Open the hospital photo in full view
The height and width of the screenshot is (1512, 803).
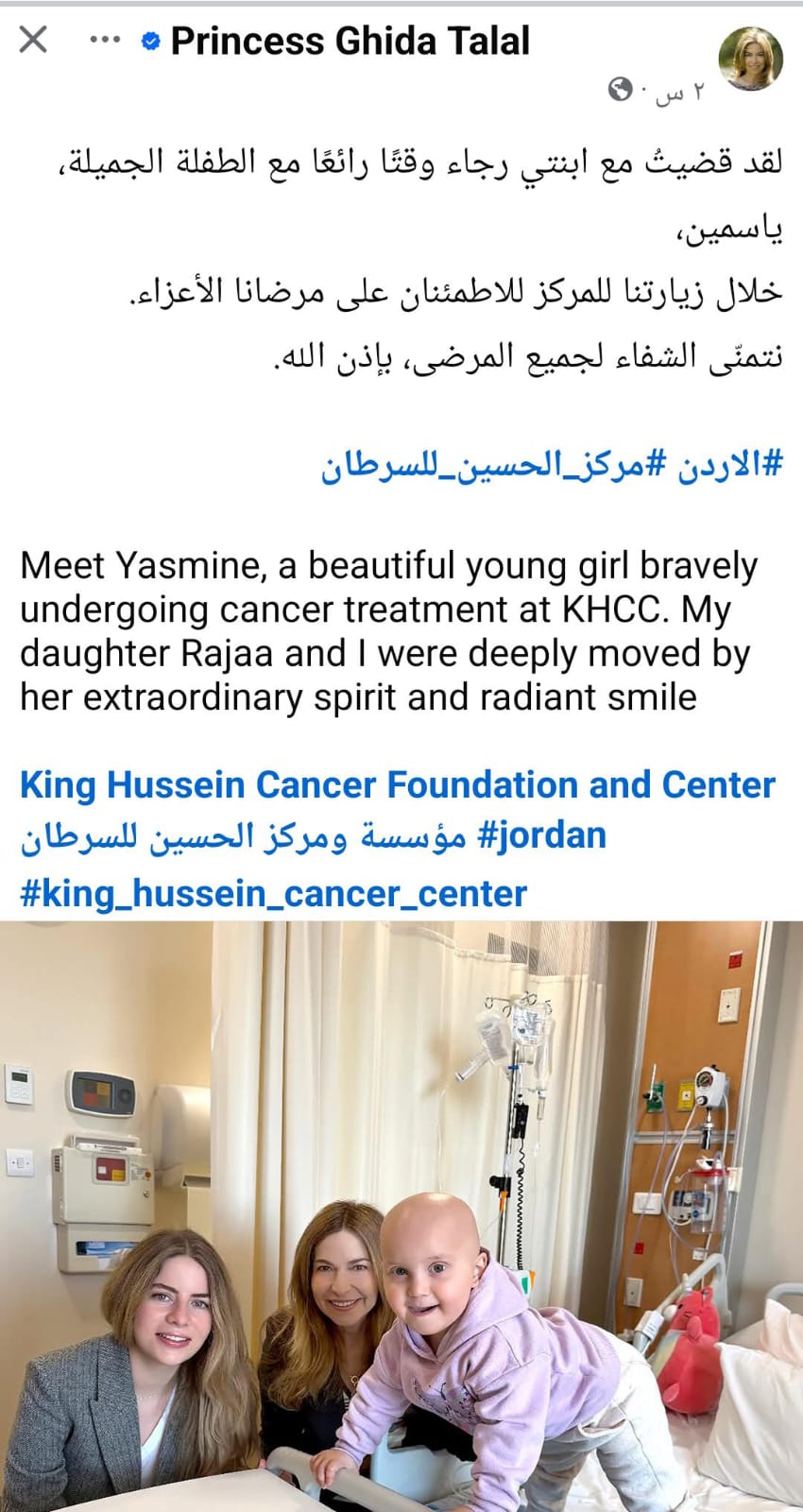(x=401, y=1214)
